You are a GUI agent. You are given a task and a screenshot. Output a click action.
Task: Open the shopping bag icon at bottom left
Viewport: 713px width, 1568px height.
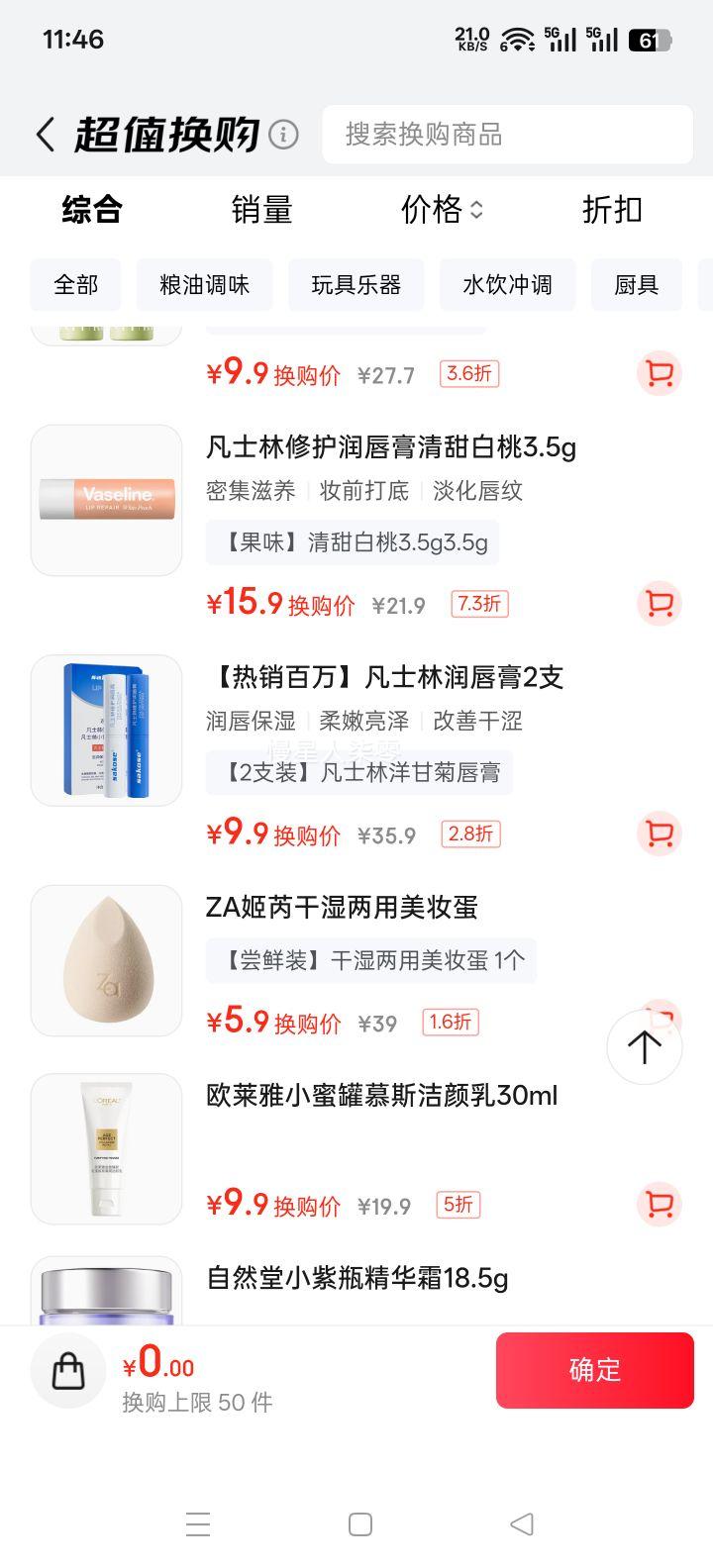point(67,1370)
